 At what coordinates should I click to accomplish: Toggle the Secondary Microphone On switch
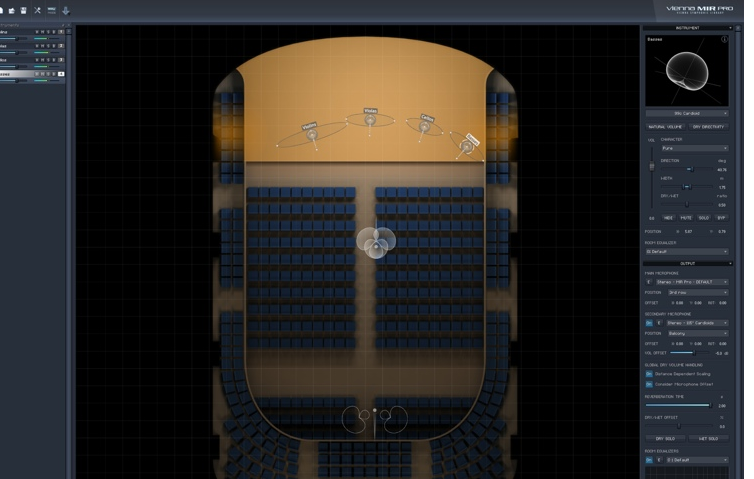tap(649, 323)
